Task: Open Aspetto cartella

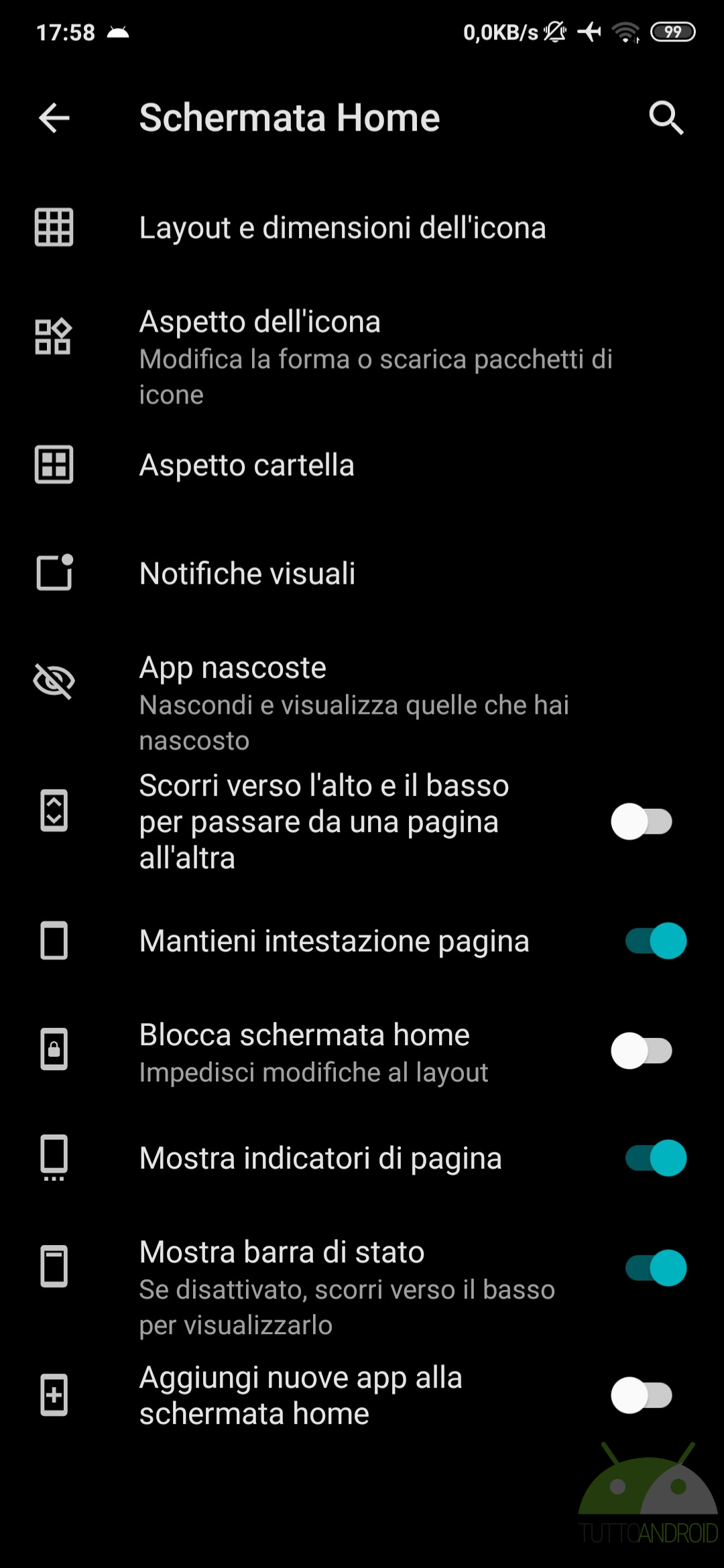Action: point(362,465)
